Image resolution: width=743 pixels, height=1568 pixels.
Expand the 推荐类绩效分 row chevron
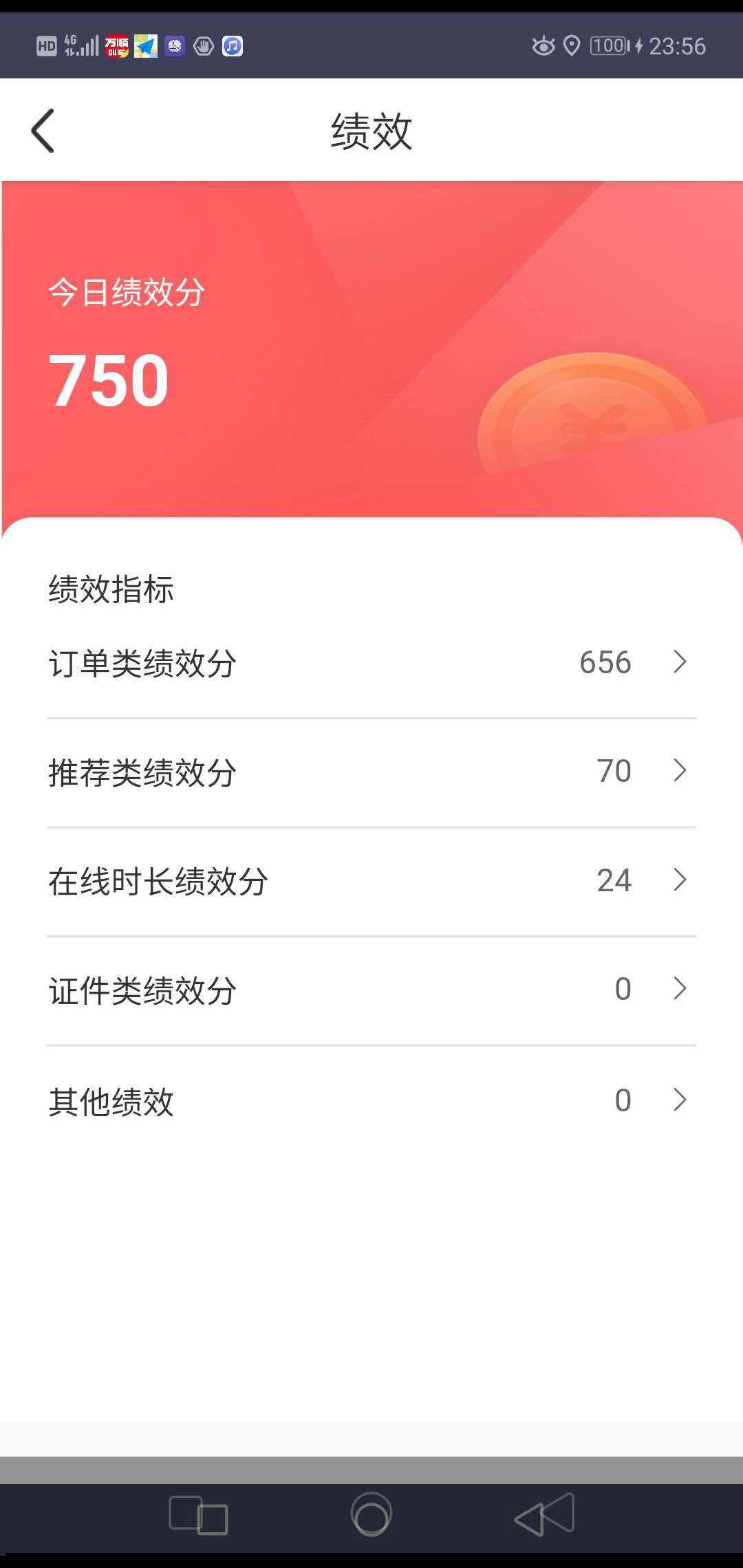coord(680,770)
